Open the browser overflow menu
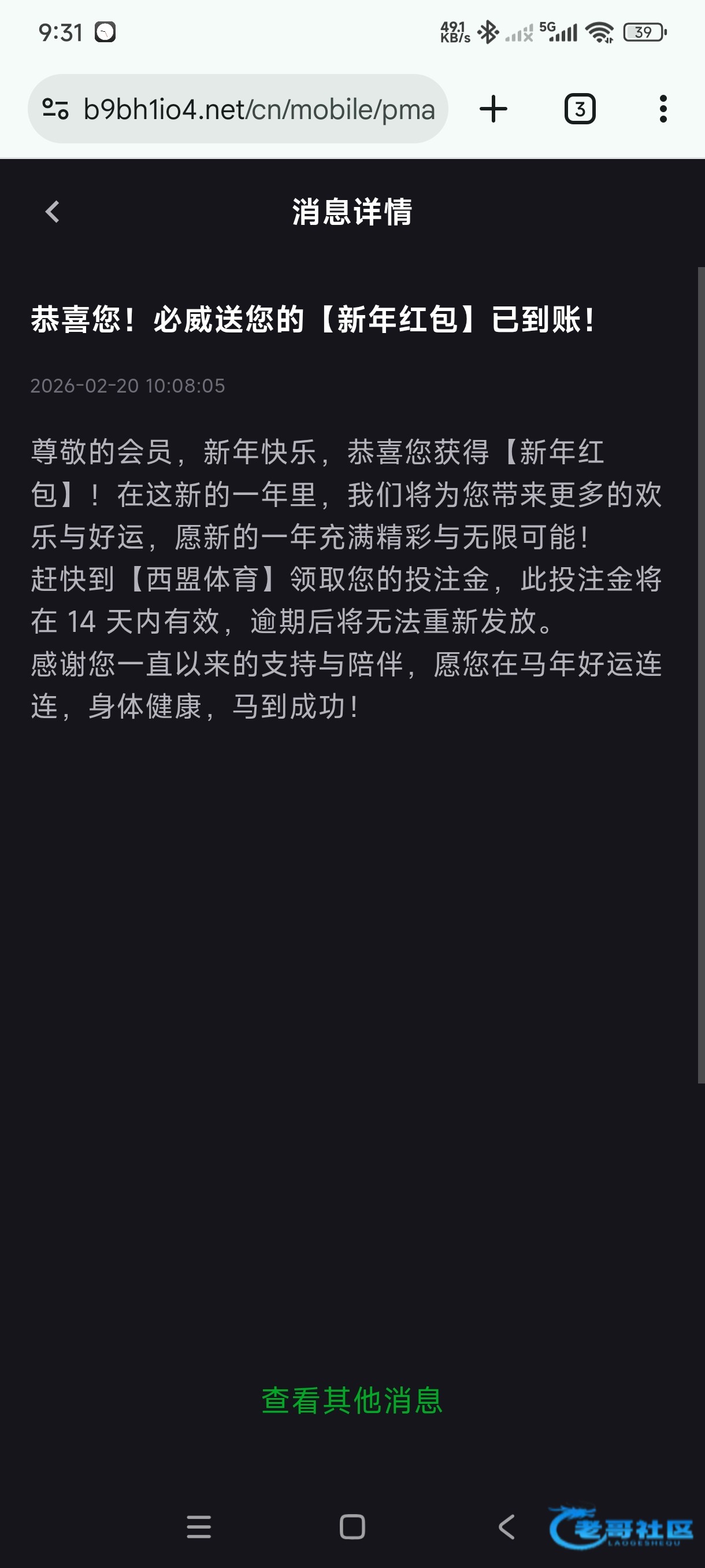 click(663, 110)
